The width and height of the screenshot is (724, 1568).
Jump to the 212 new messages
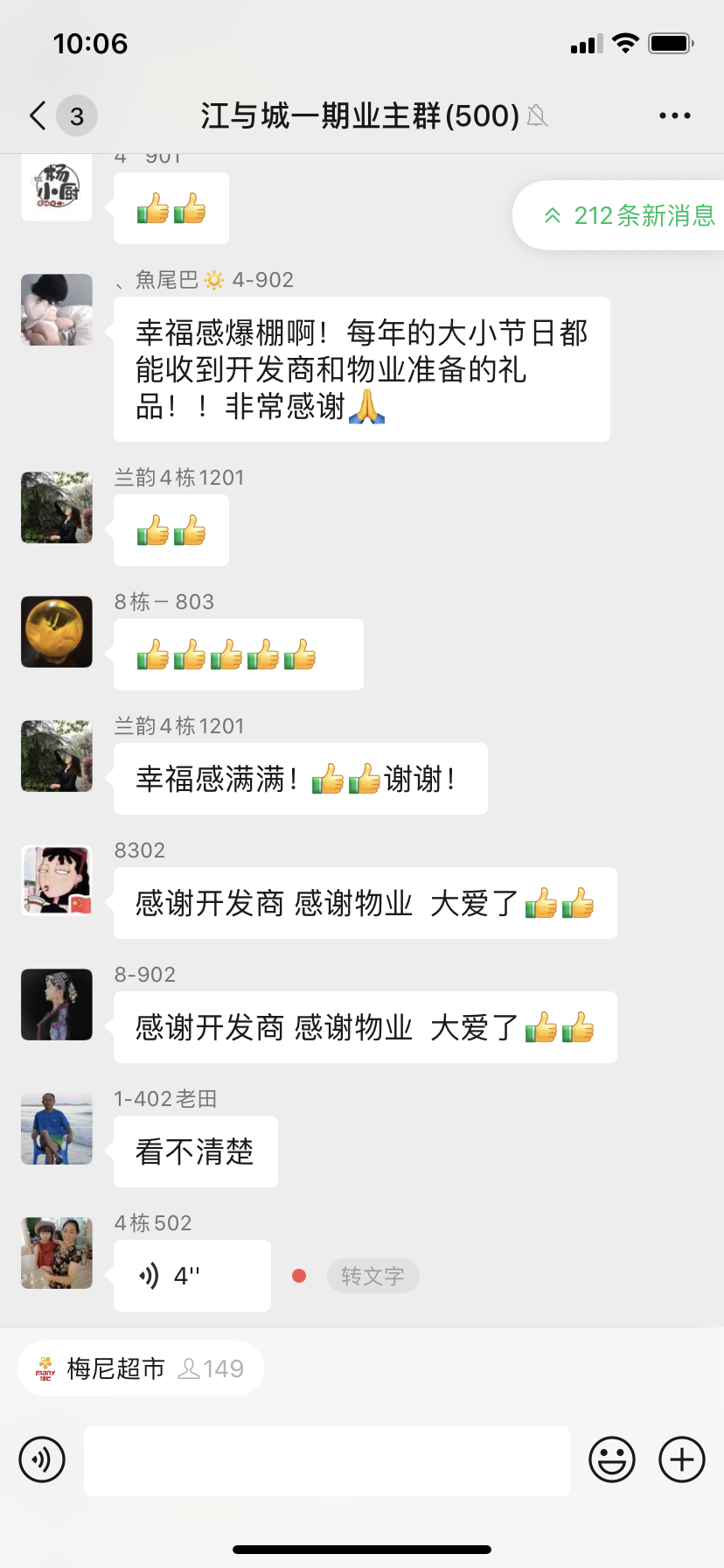coord(629,215)
